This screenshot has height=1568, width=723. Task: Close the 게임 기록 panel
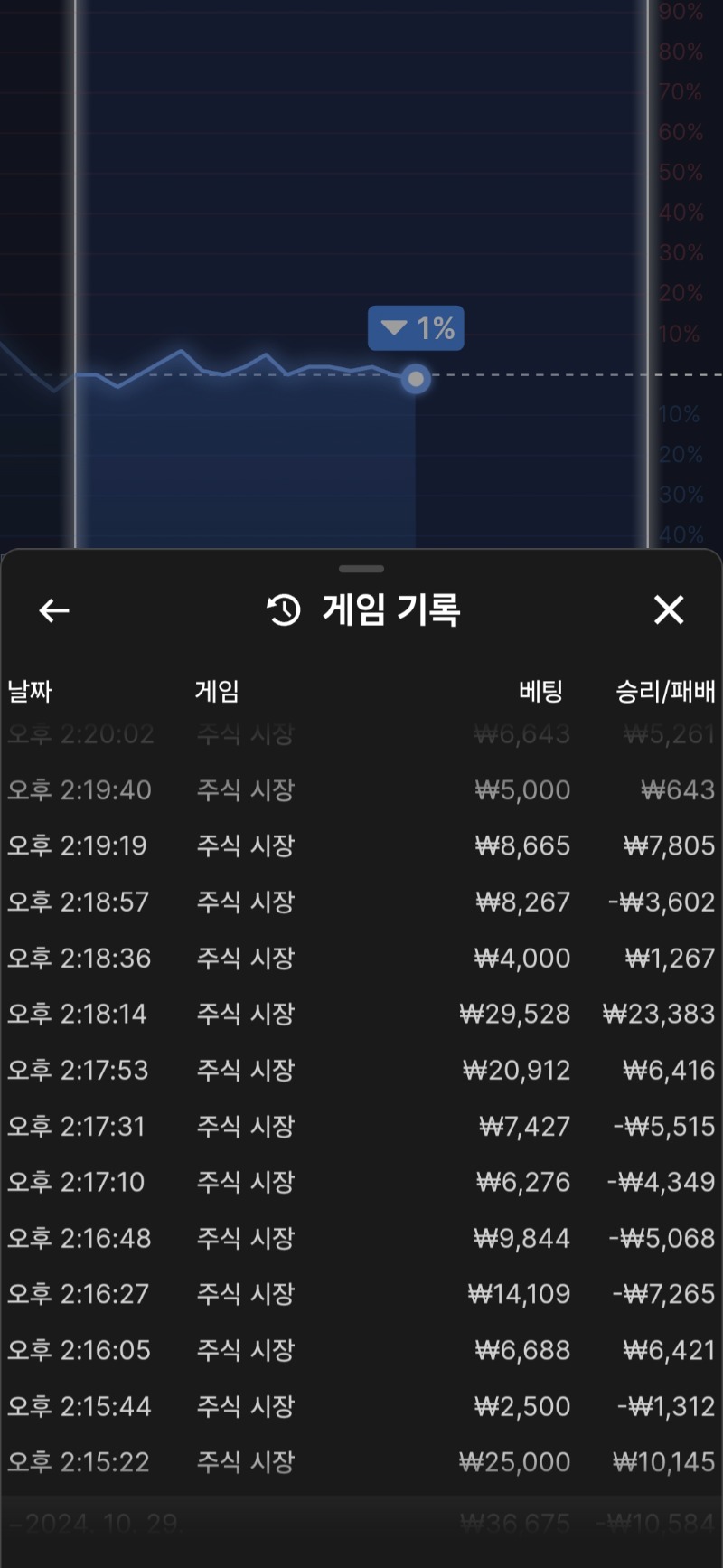tap(669, 610)
